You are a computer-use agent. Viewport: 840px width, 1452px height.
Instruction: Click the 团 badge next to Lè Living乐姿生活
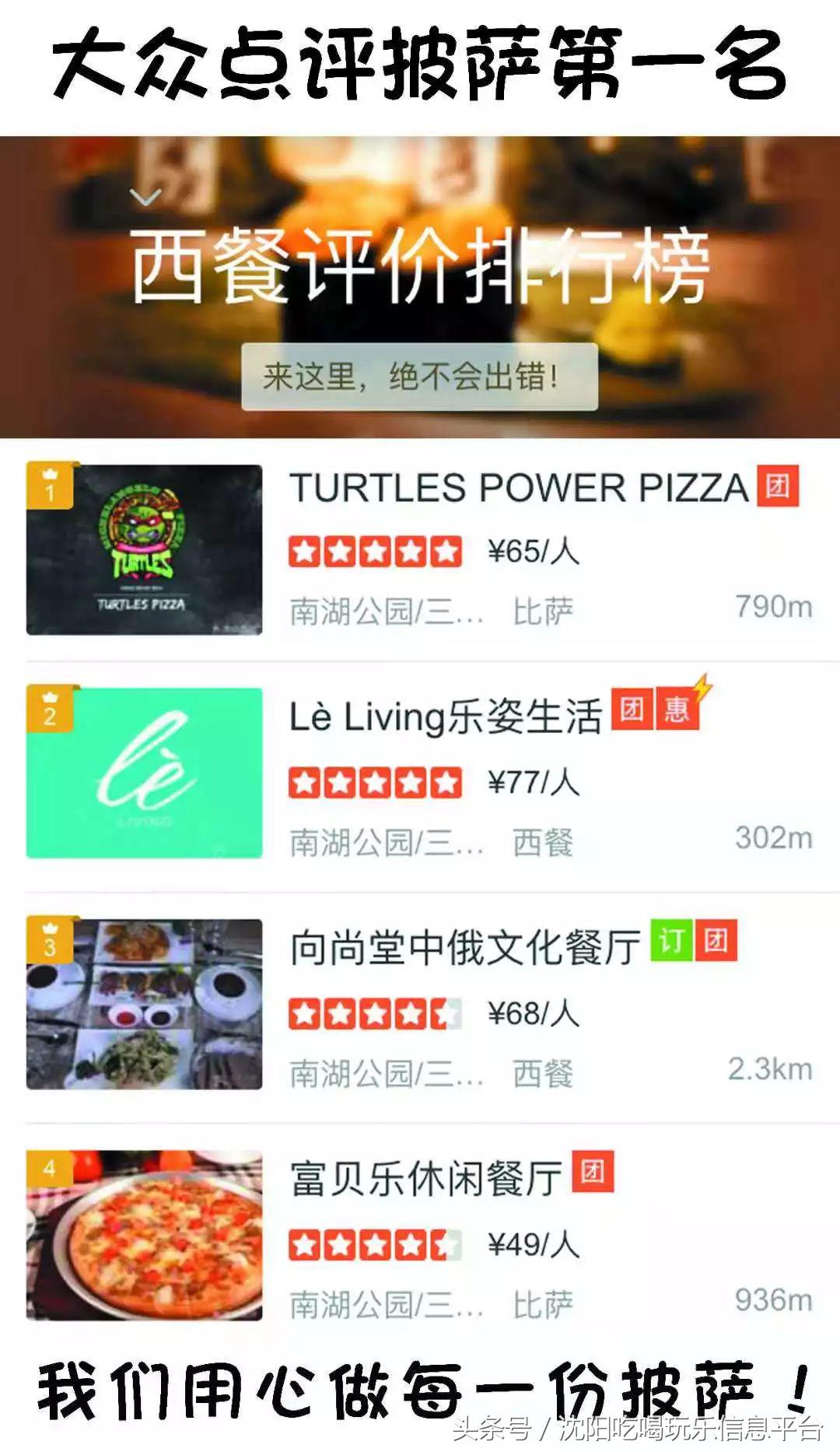point(630,709)
